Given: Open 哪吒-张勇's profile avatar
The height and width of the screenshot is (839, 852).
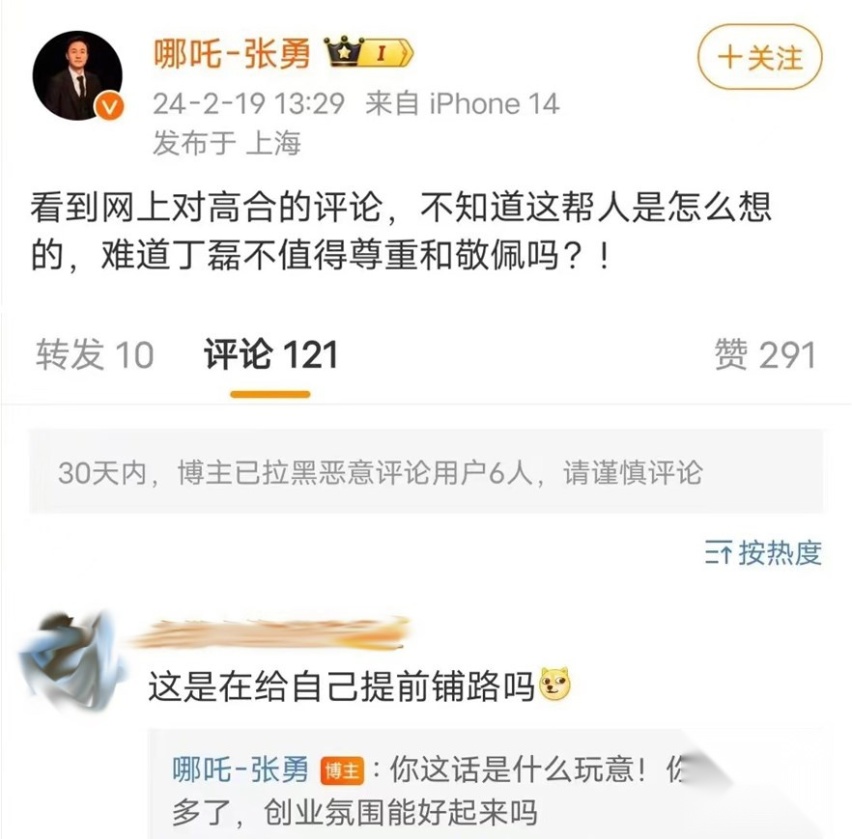Looking at the screenshot, I should click(78, 75).
